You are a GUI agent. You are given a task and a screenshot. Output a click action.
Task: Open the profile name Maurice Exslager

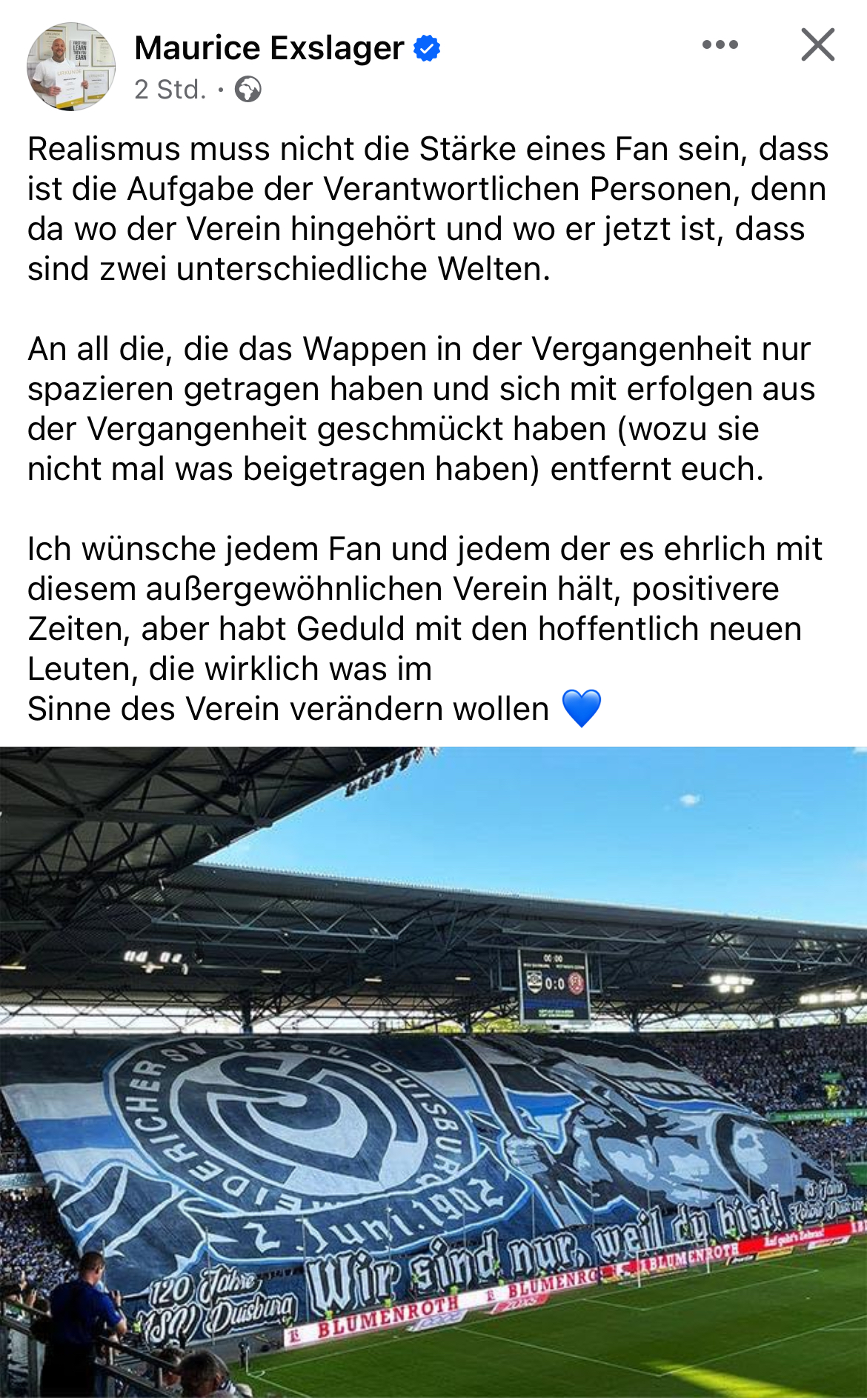tap(269, 48)
